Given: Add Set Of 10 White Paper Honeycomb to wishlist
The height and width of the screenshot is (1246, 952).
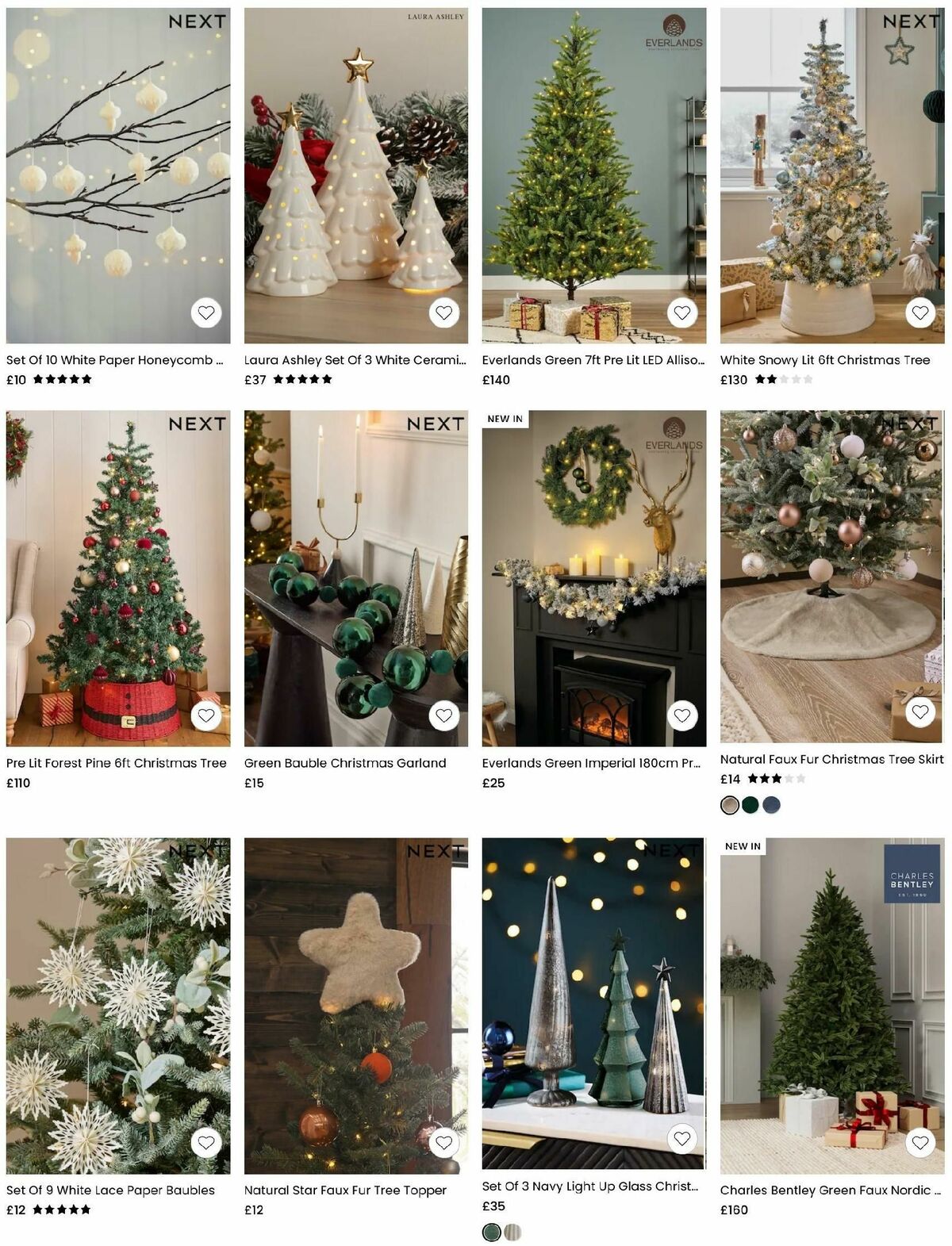Looking at the screenshot, I should pos(206,312).
